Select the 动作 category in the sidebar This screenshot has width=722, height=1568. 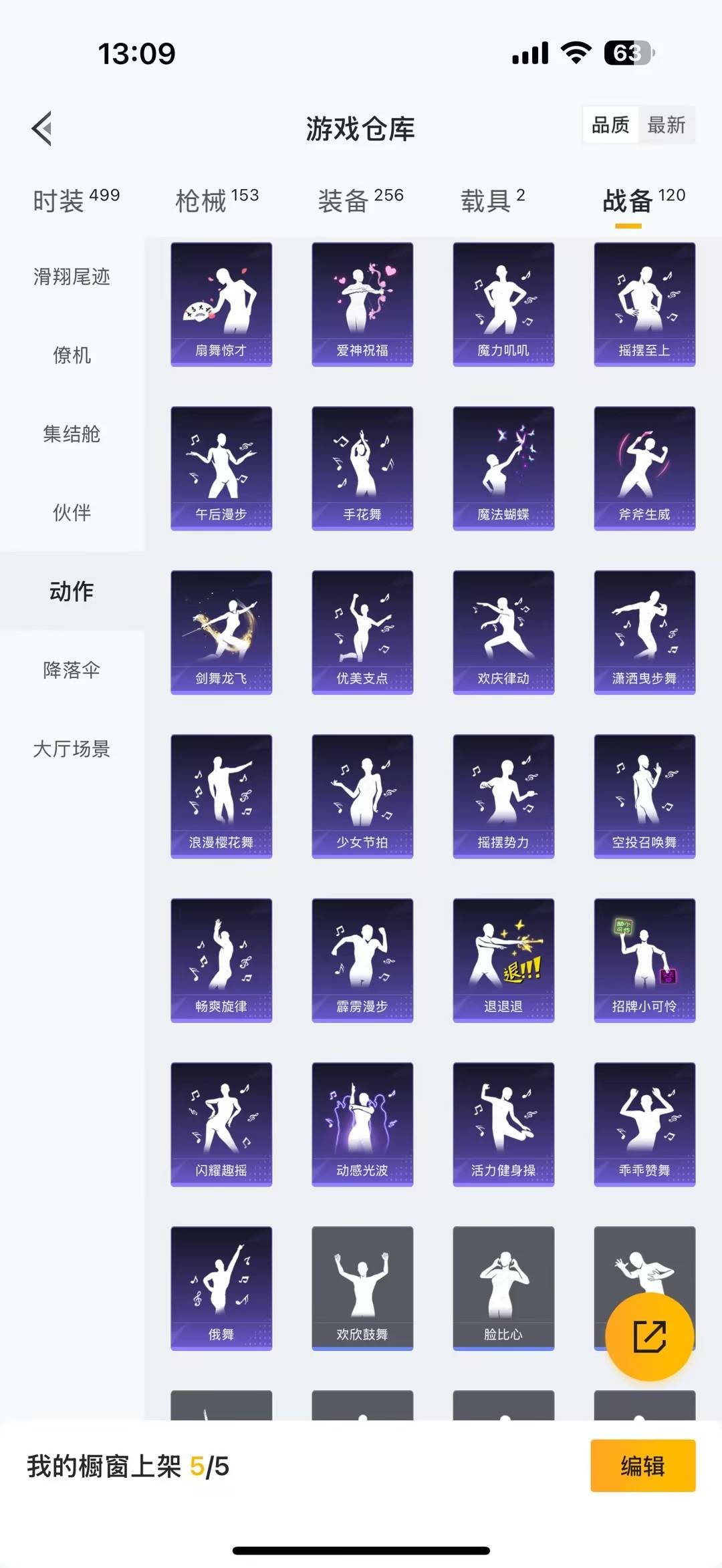point(72,591)
